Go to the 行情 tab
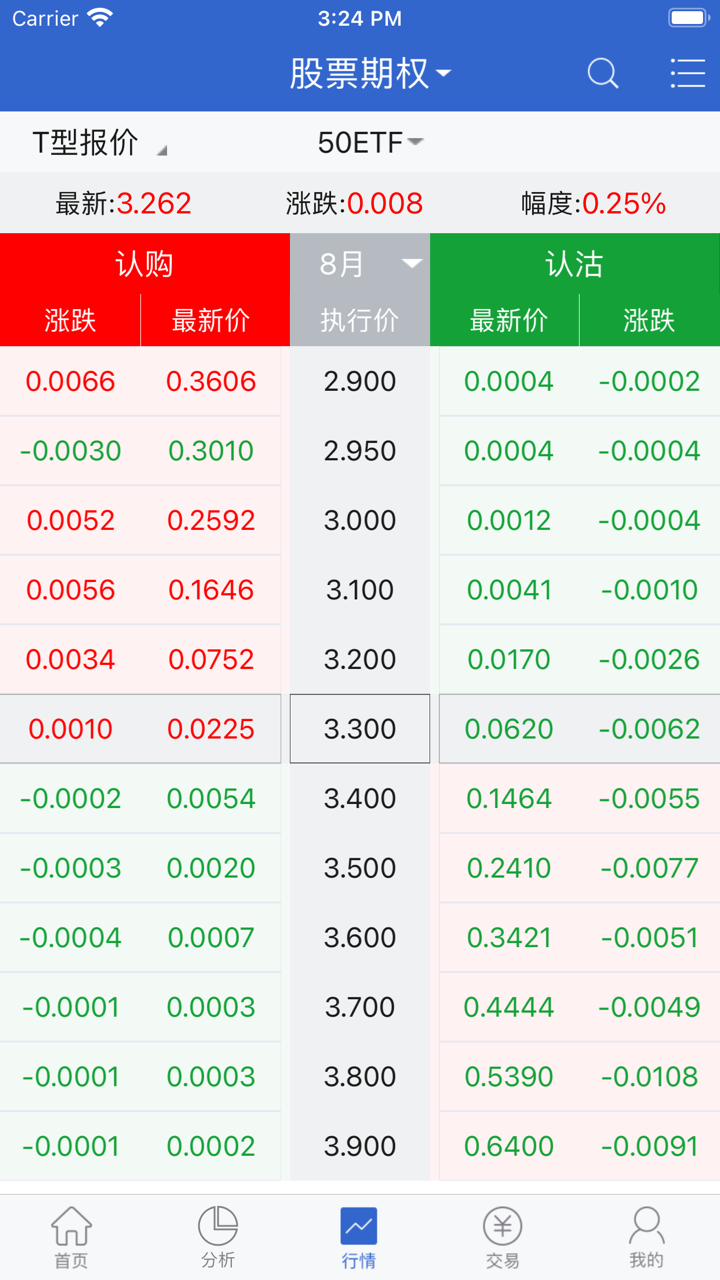 [x=359, y=1237]
